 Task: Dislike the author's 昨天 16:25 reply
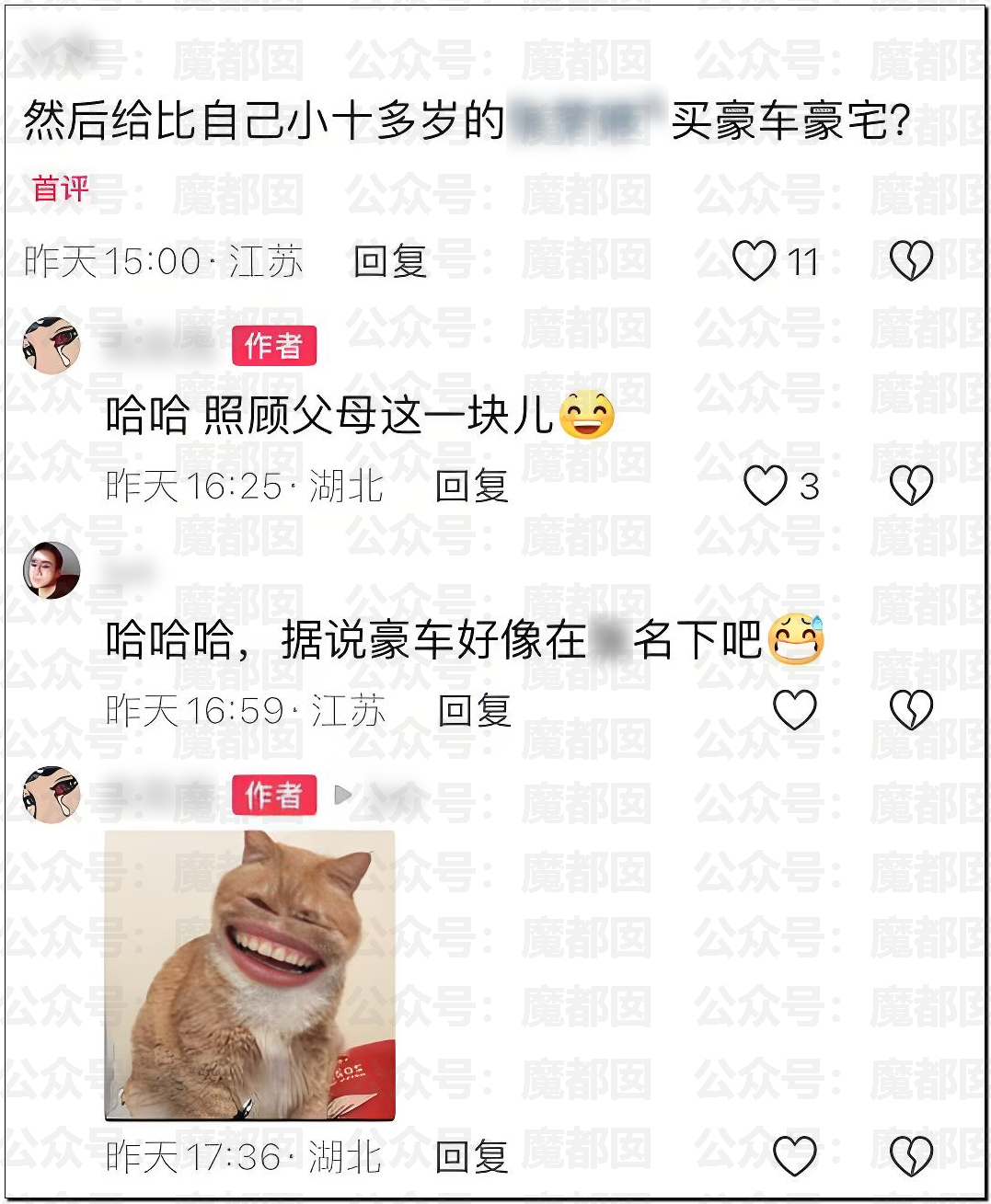911,486
